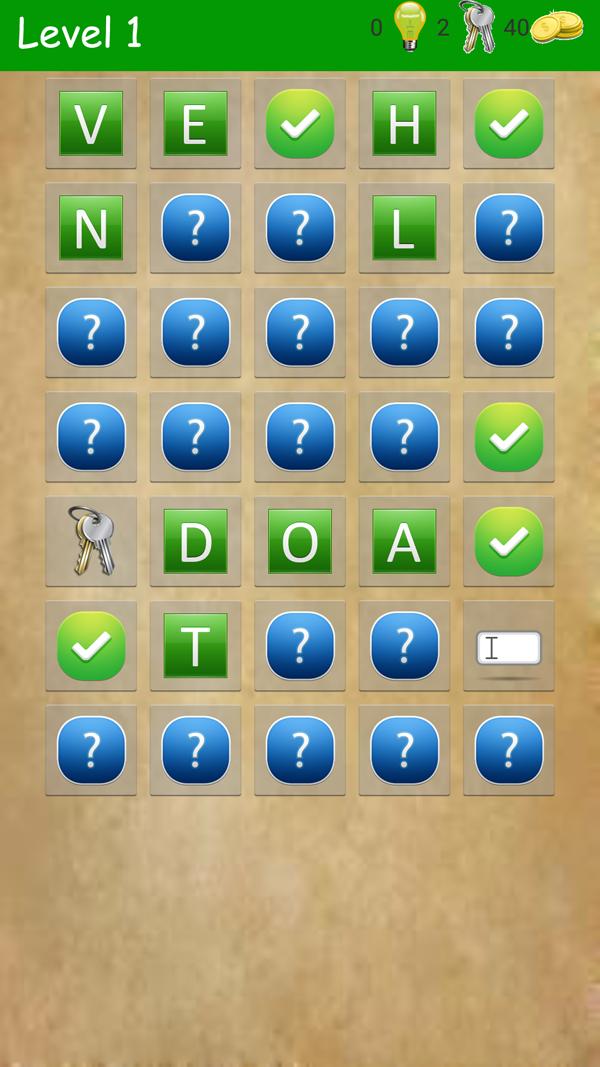
Task: Open the L letter tile
Action: [404, 228]
